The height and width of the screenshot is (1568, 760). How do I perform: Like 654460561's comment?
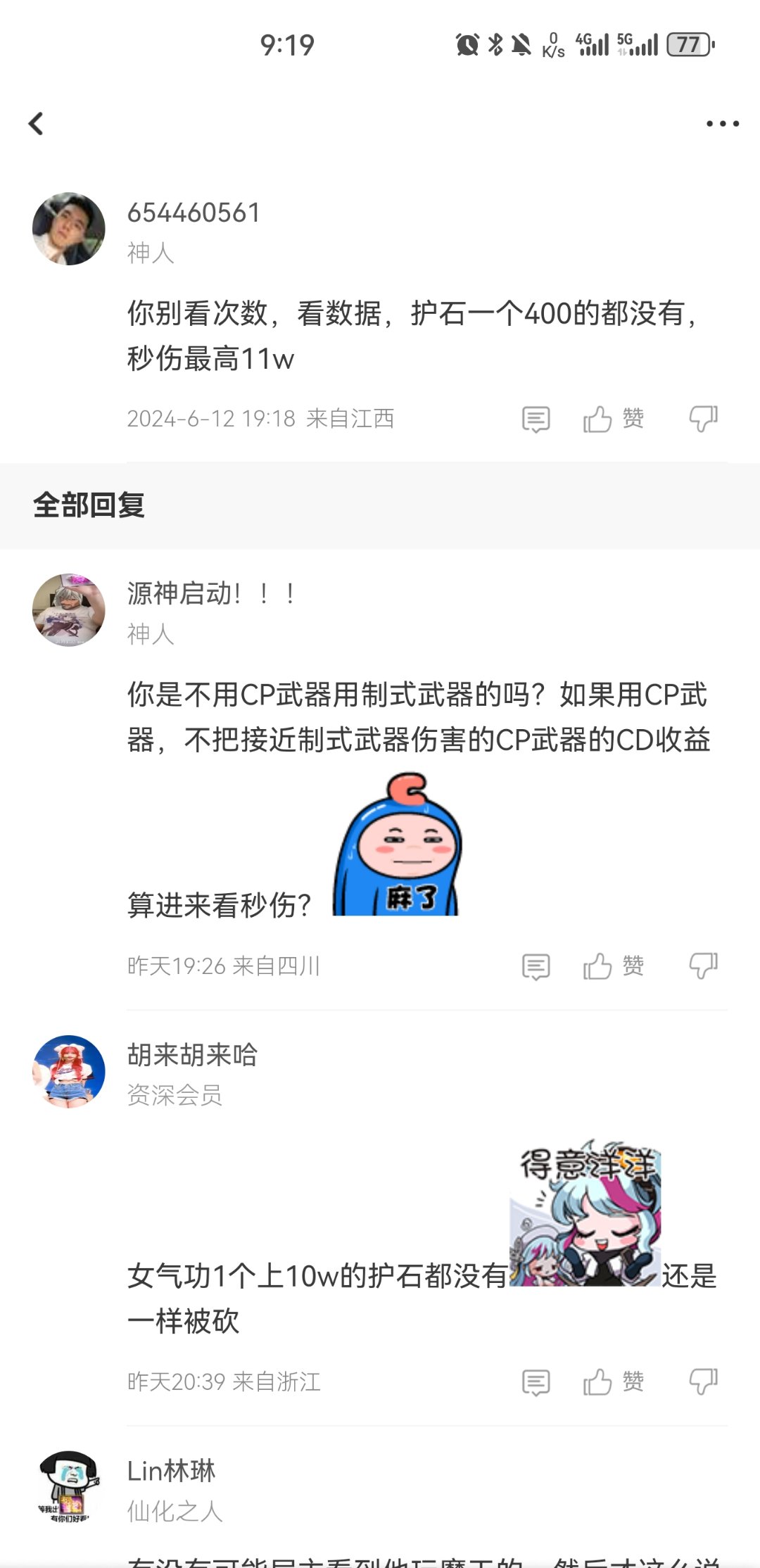pyautogui.click(x=614, y=419)
